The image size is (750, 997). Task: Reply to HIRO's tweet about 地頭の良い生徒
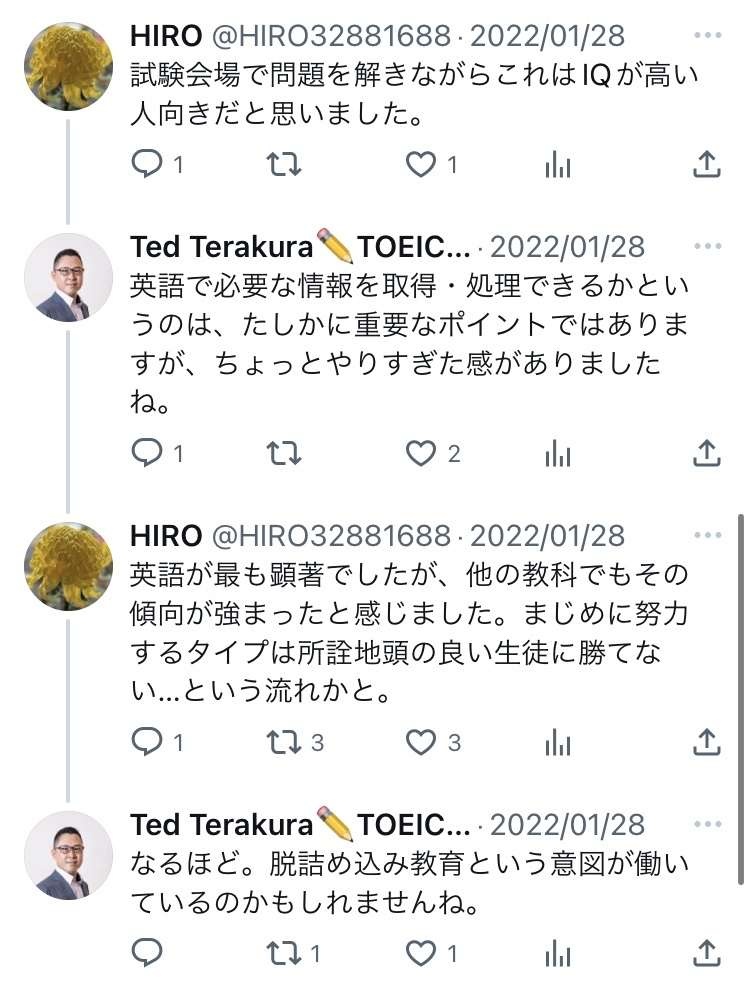(x=147, y=742)
